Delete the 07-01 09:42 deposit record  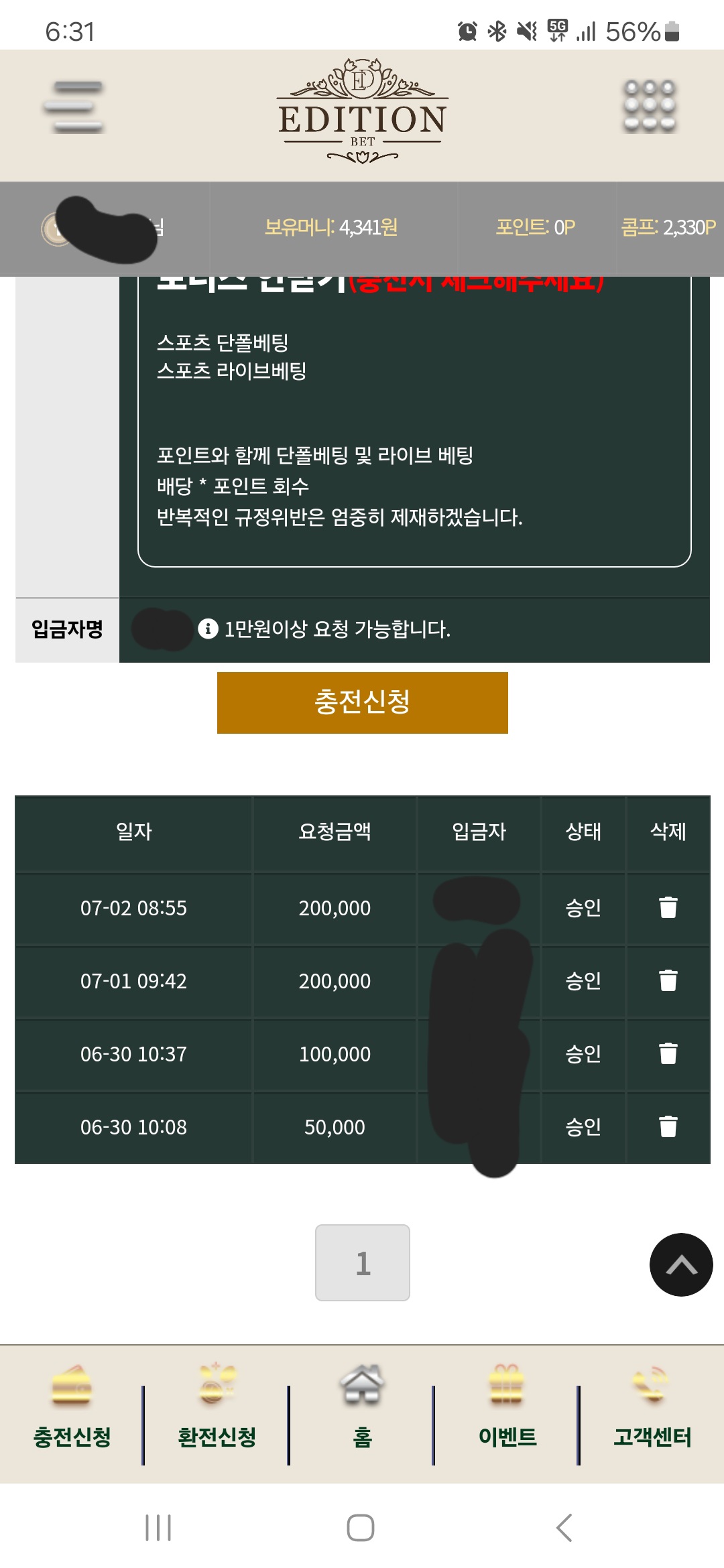pos(668,980)
